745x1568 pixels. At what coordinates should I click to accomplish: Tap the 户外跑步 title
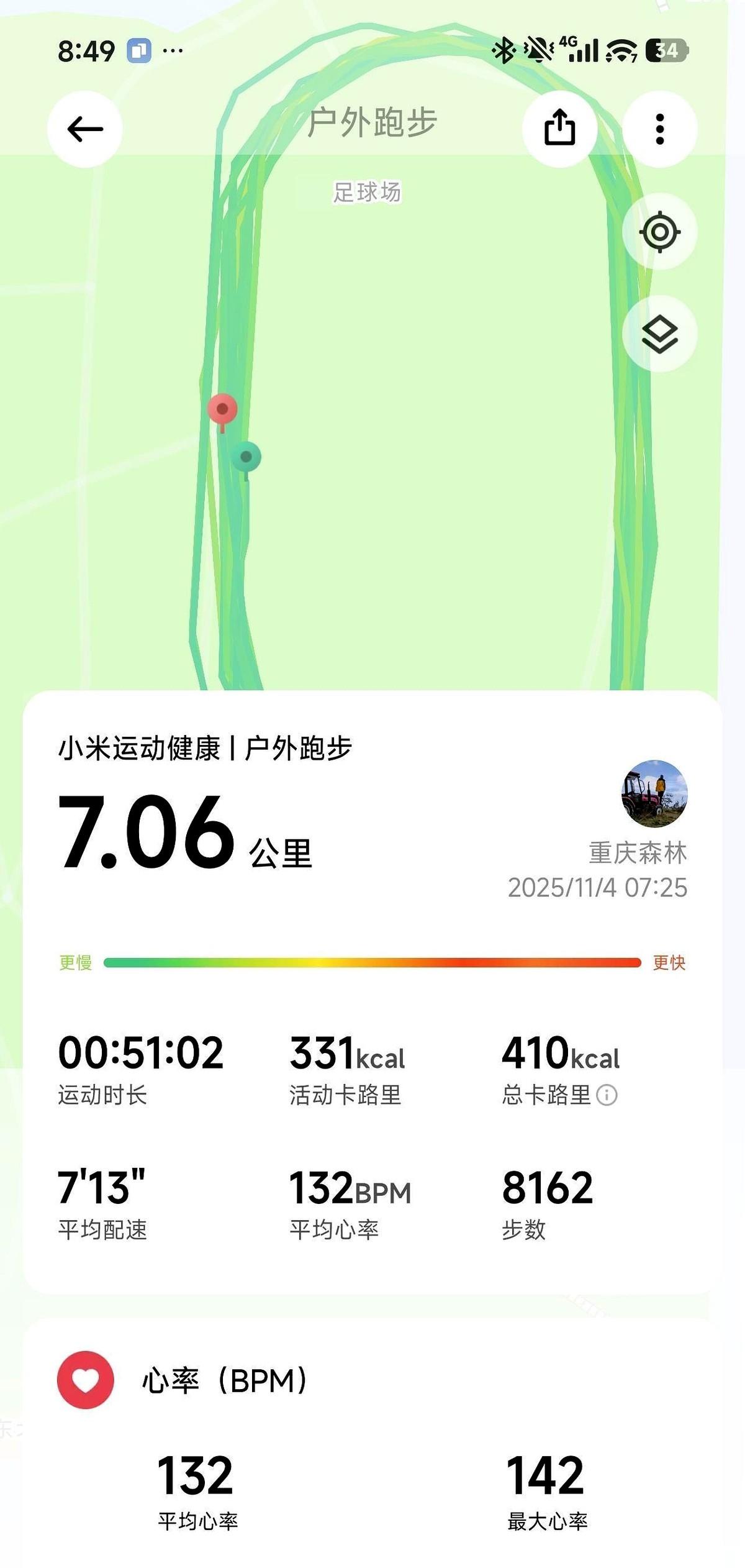372,122
